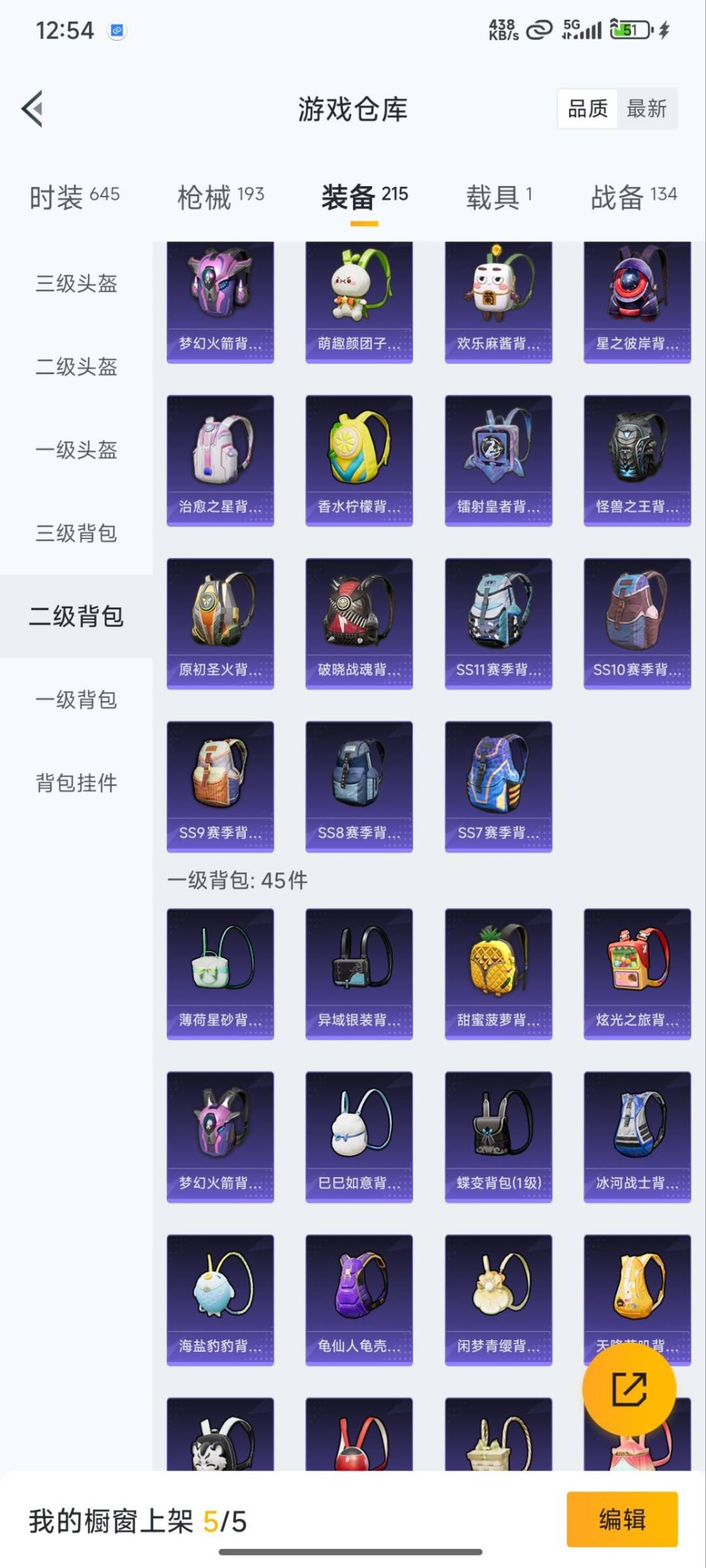Open the 载具 tab
The height and width of the screenshot is (1568, 706).
coord(499,196)
